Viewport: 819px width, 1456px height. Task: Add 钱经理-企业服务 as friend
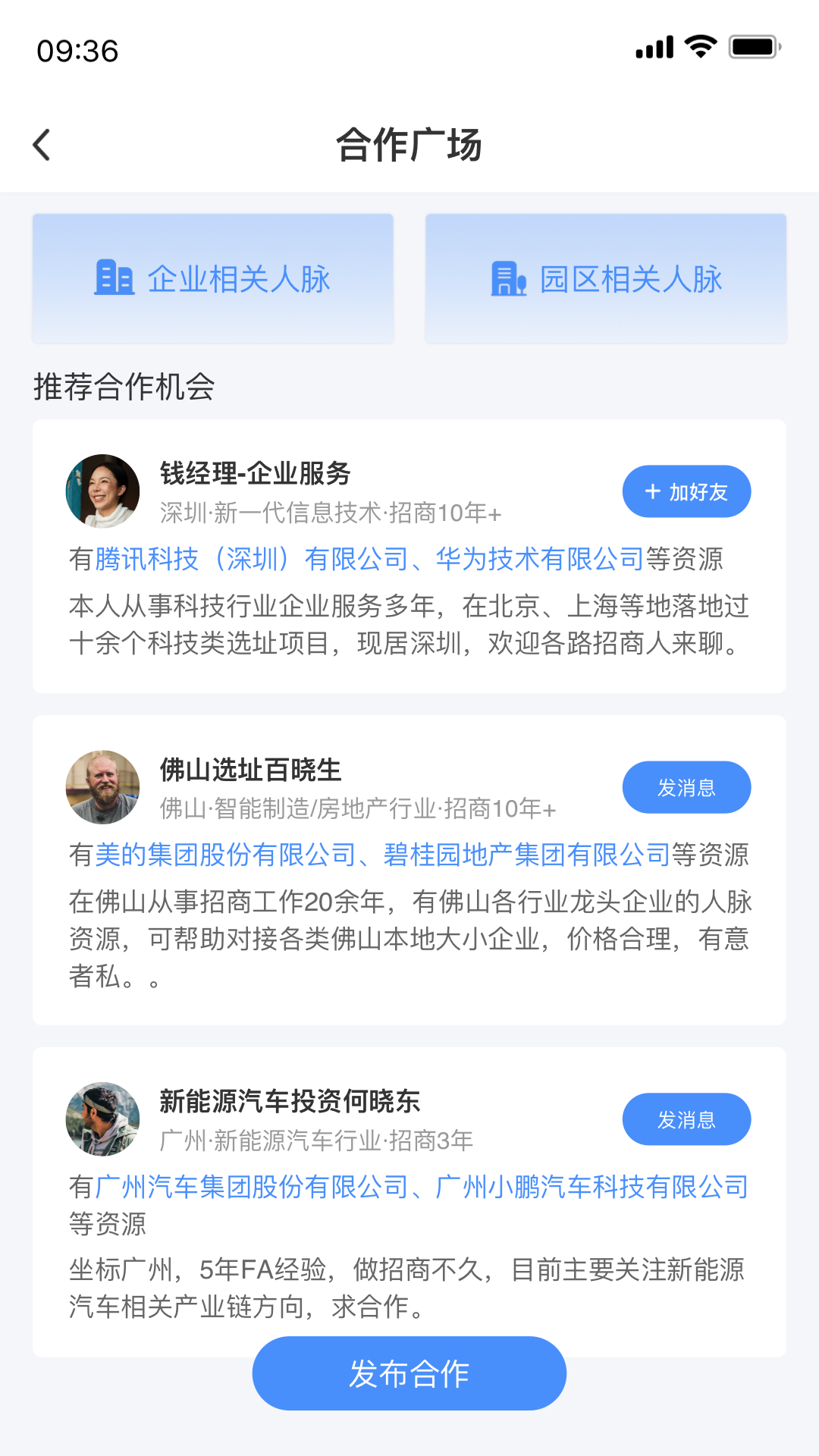click(x=686, y=491)
